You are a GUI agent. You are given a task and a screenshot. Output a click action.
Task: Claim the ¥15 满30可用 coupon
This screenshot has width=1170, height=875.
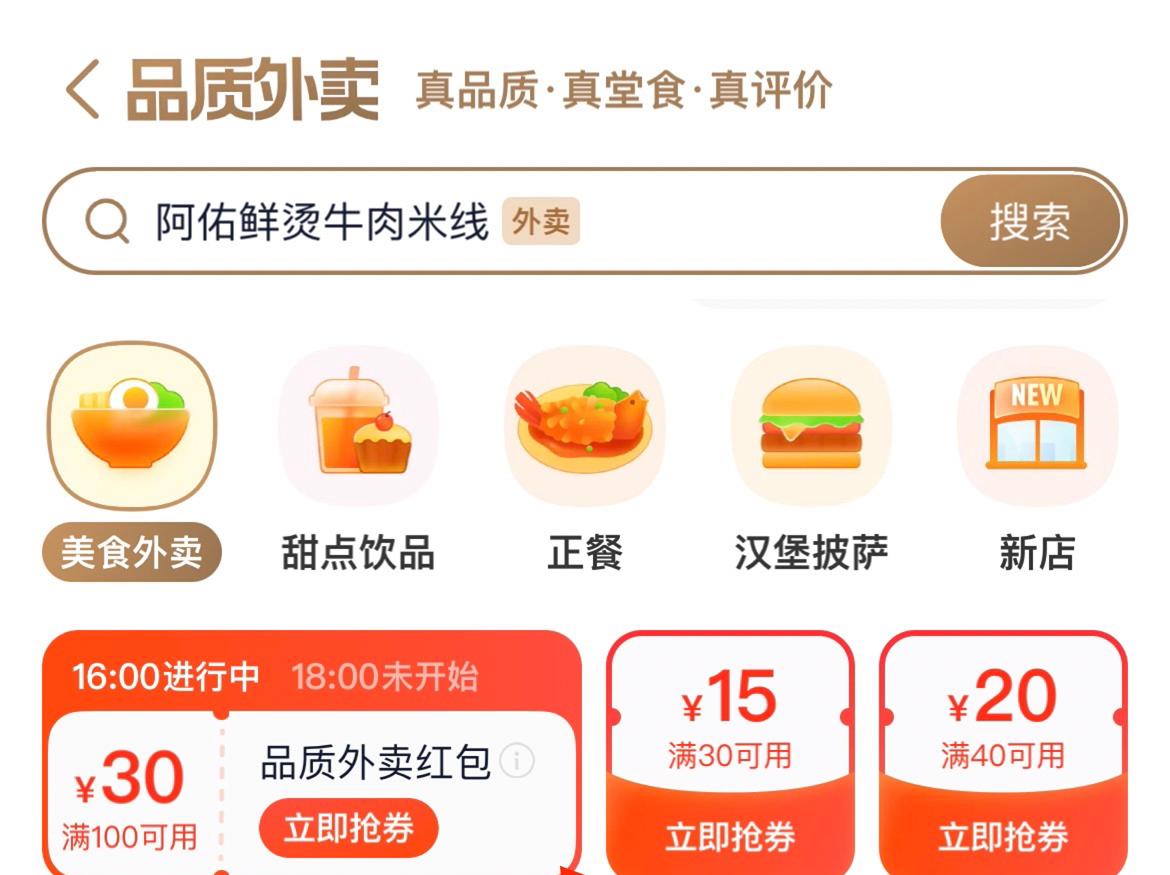tap(731, 836)
